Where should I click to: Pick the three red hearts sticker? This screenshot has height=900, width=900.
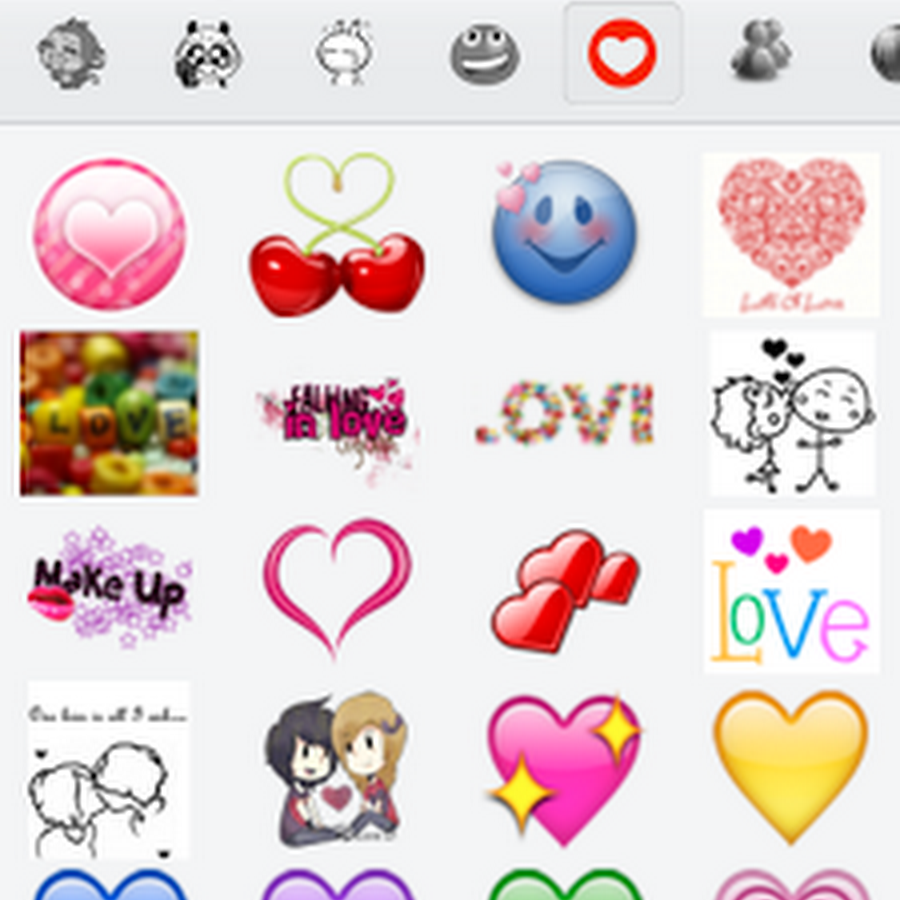click(x=563, y=590)
